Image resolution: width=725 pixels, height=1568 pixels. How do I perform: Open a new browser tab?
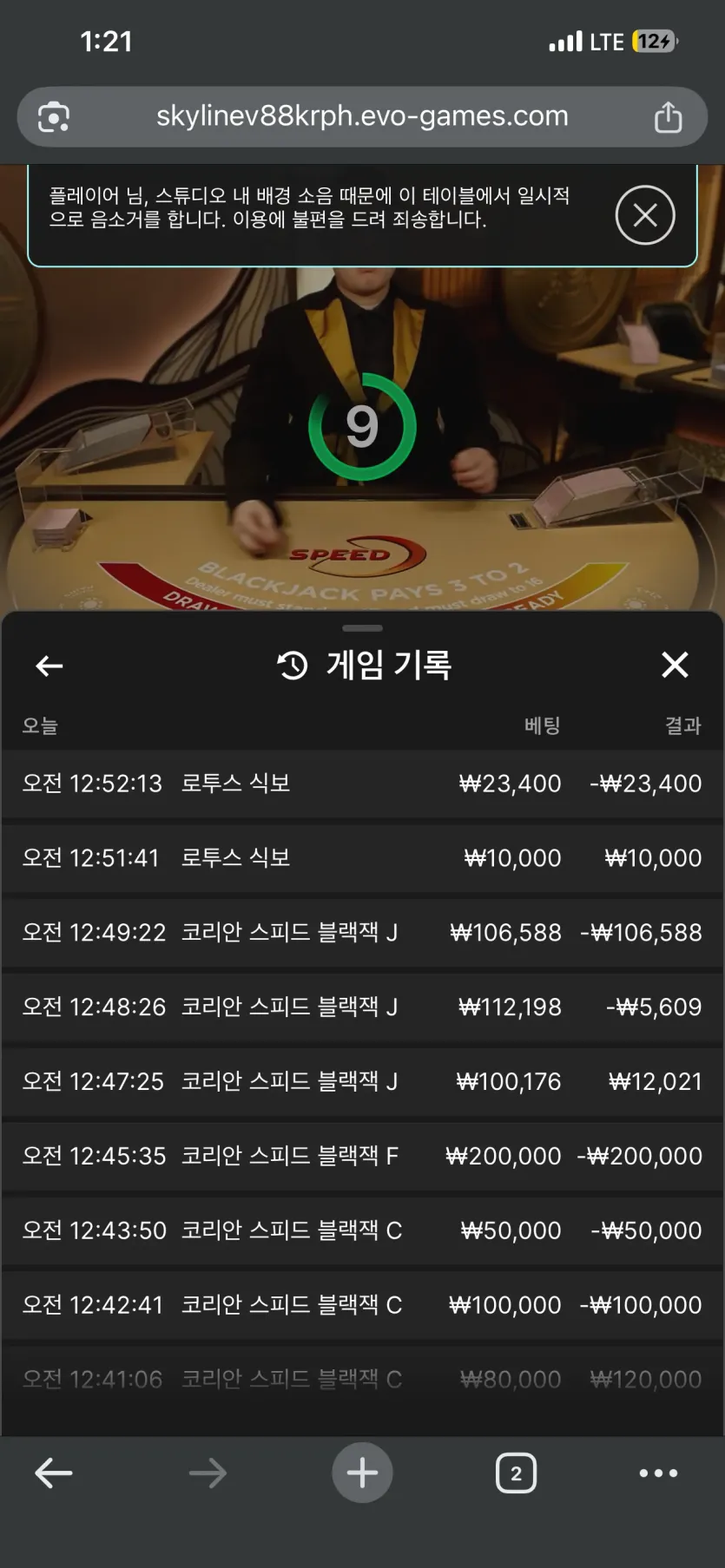362,1473
